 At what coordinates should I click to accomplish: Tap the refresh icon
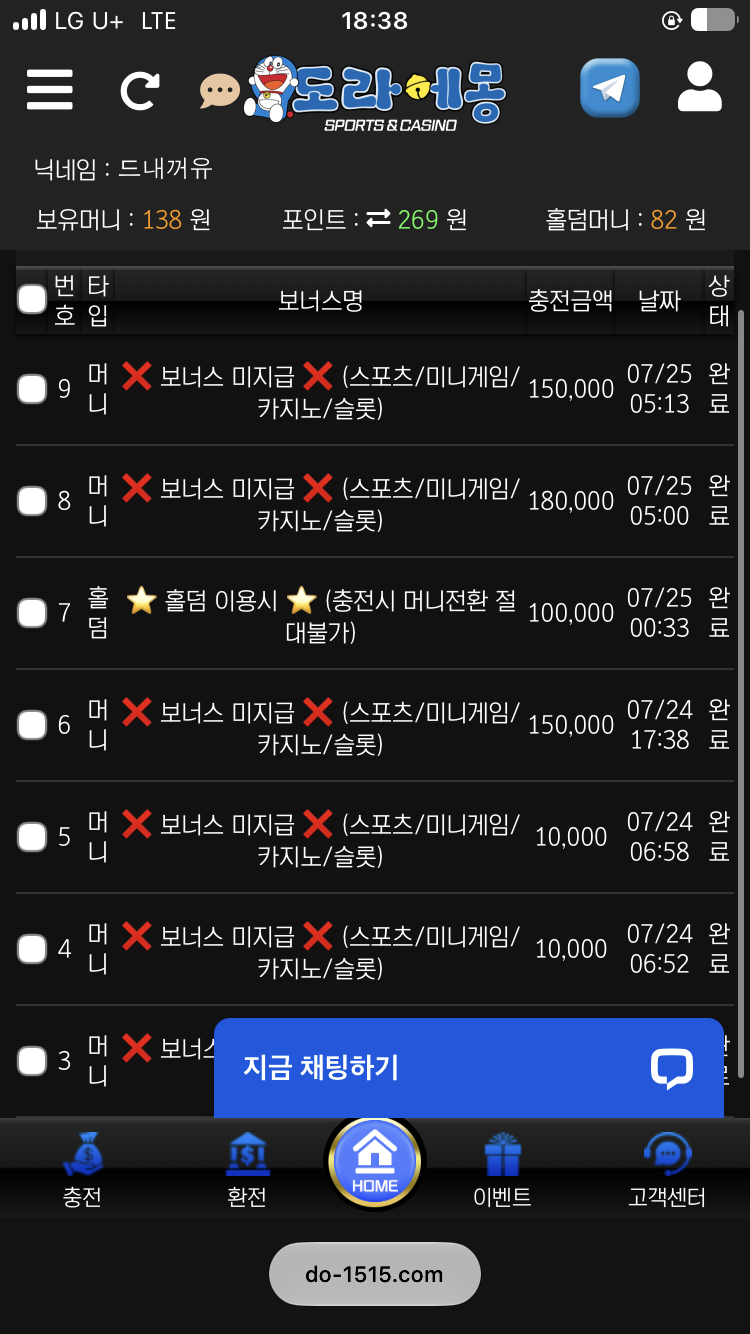pos(140,90)
